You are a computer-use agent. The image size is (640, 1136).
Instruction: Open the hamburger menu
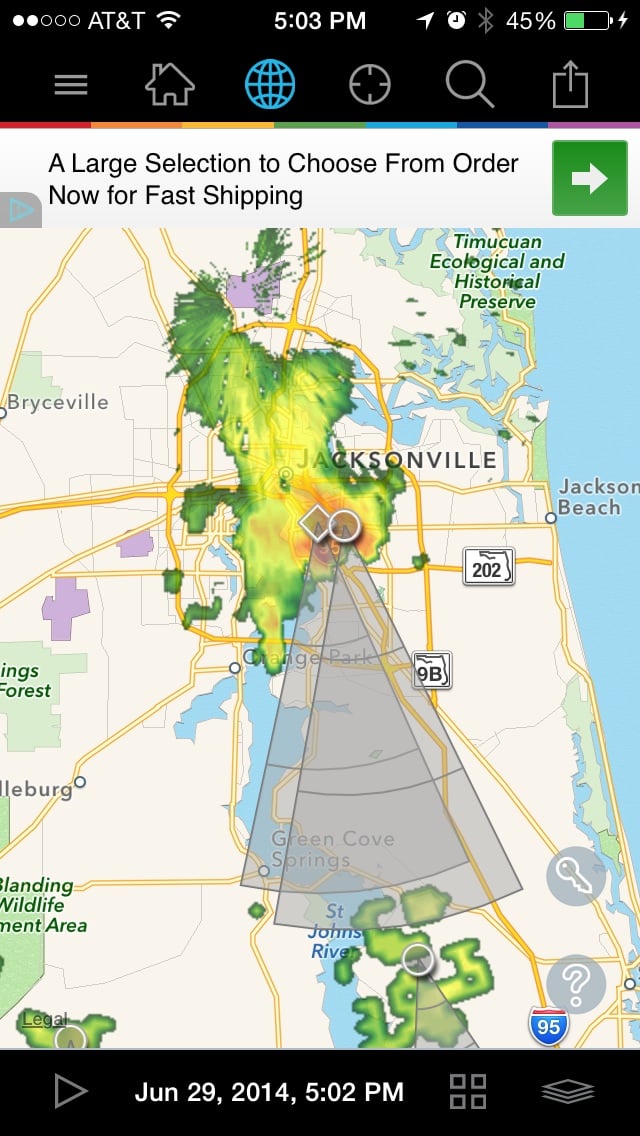71,85
